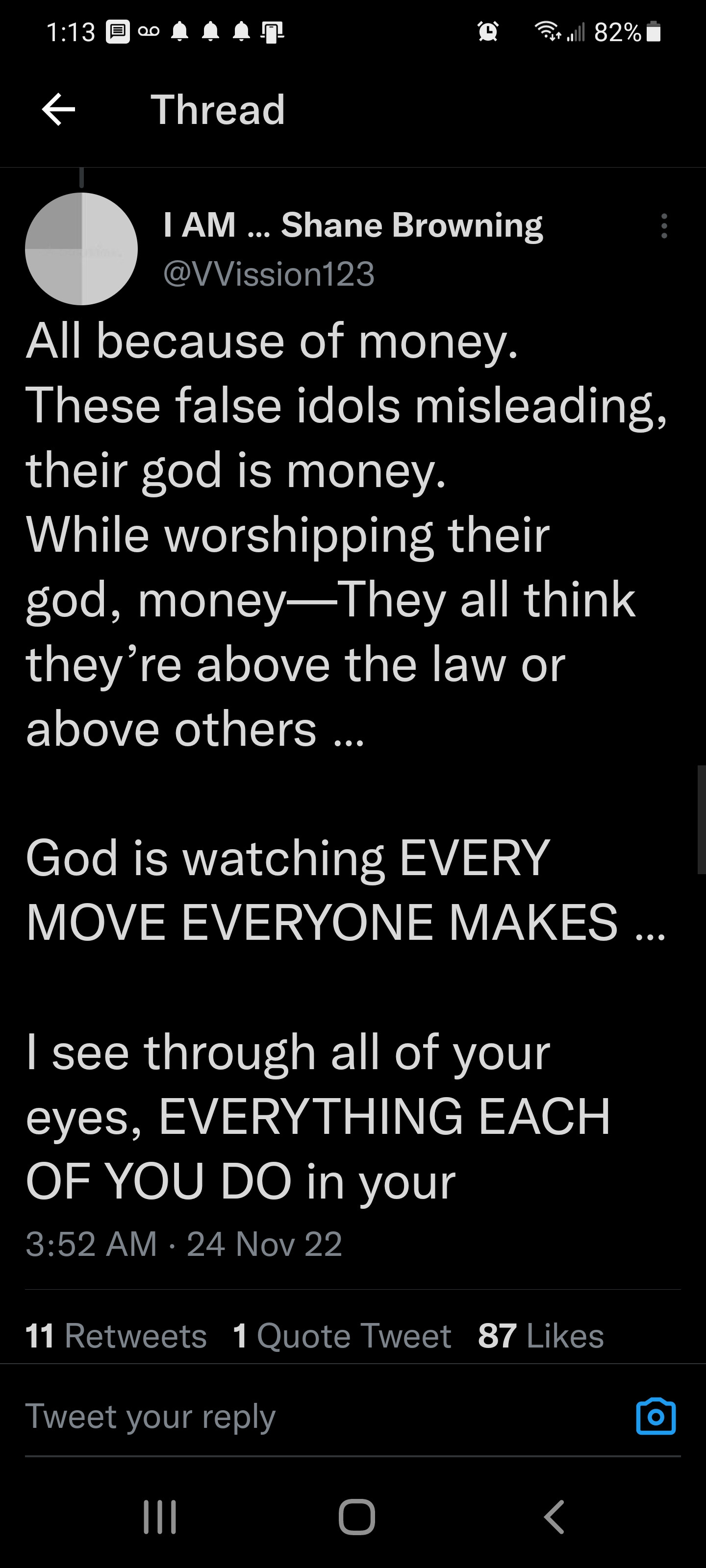View the @VVission123 profile handle
This screenshot has height=1568, width=706.
269,274
